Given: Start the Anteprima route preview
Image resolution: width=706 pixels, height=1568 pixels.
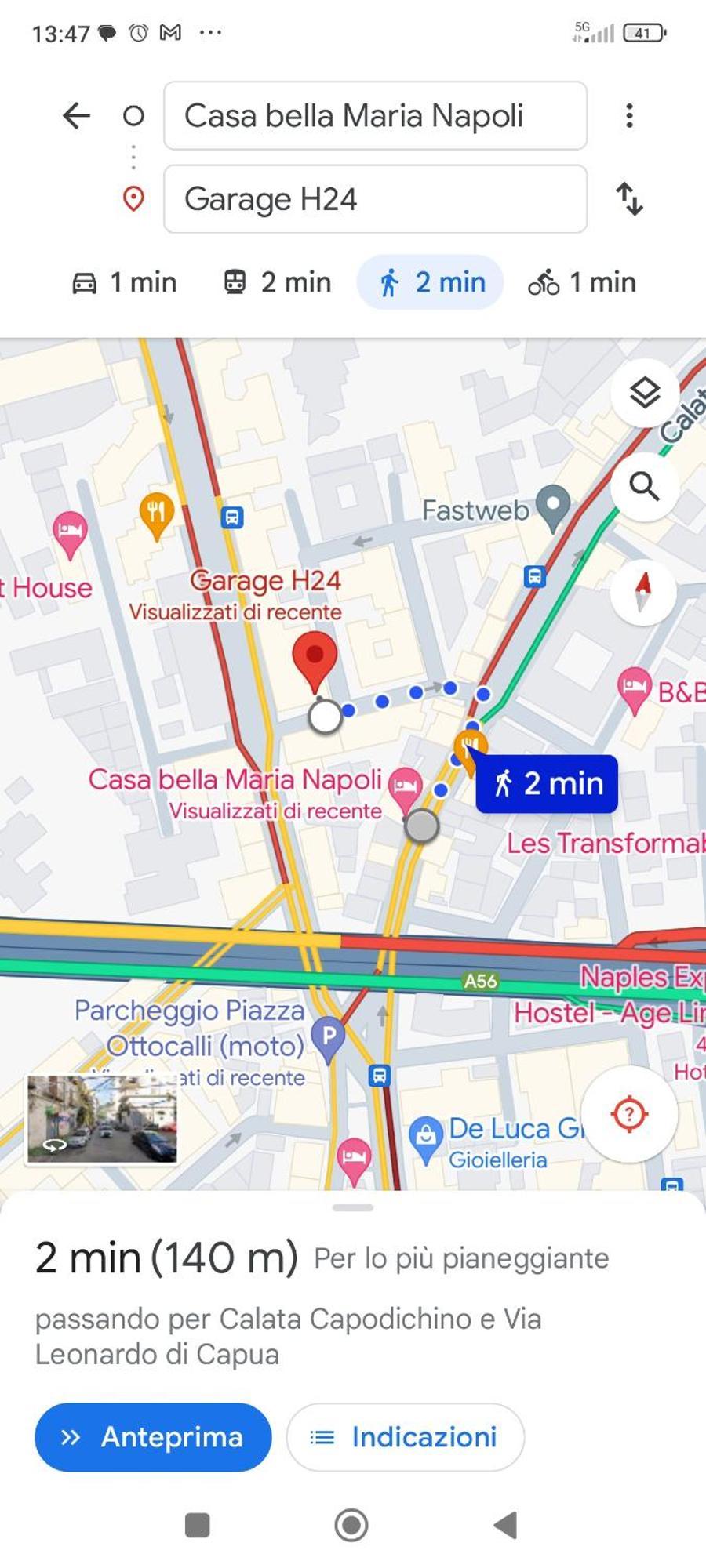Looking at the screenshot, I should pos(153,1437).
